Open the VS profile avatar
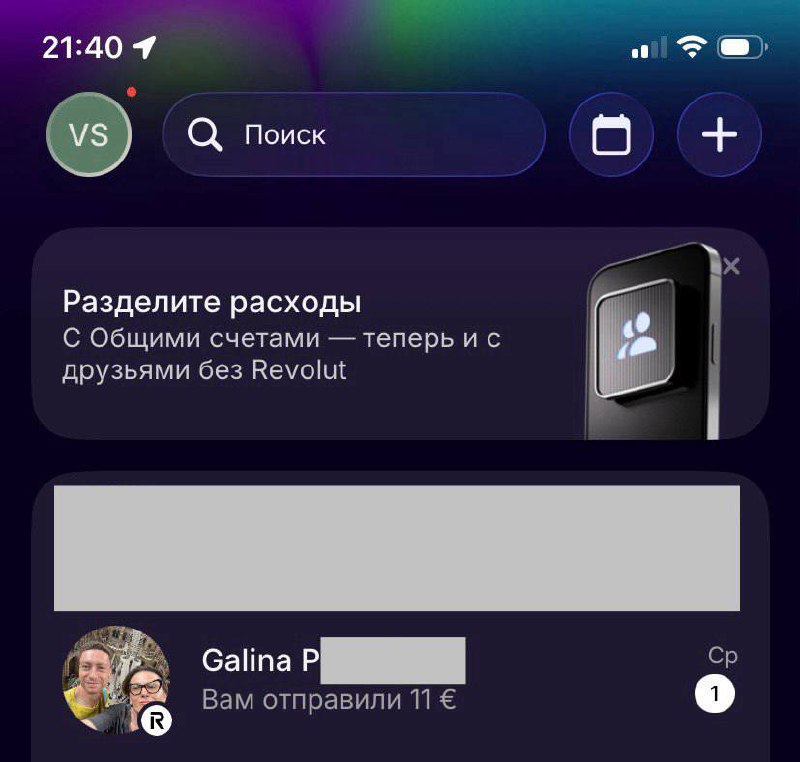The width and height of the screenshot is (800, 762). pos(89,135)
